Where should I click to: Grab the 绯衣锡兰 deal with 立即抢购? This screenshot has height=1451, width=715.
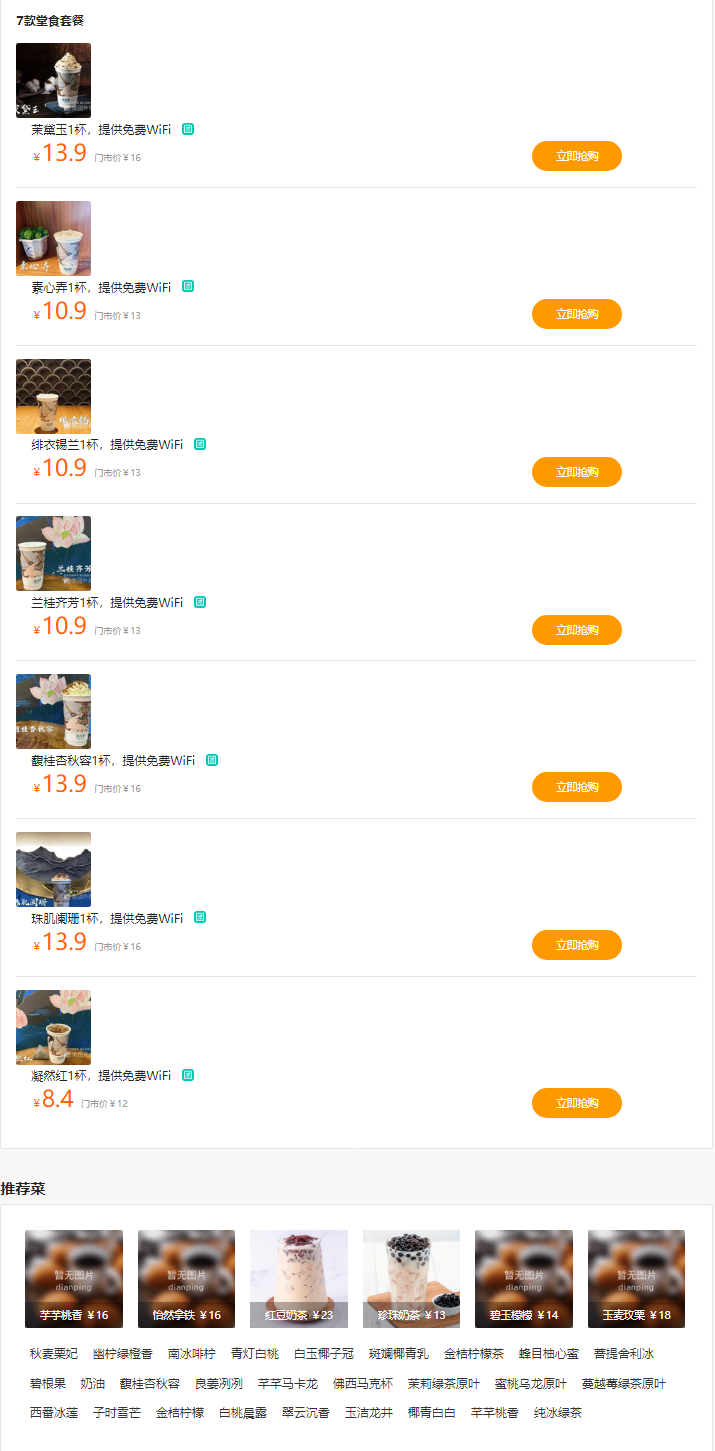[576, 472]
